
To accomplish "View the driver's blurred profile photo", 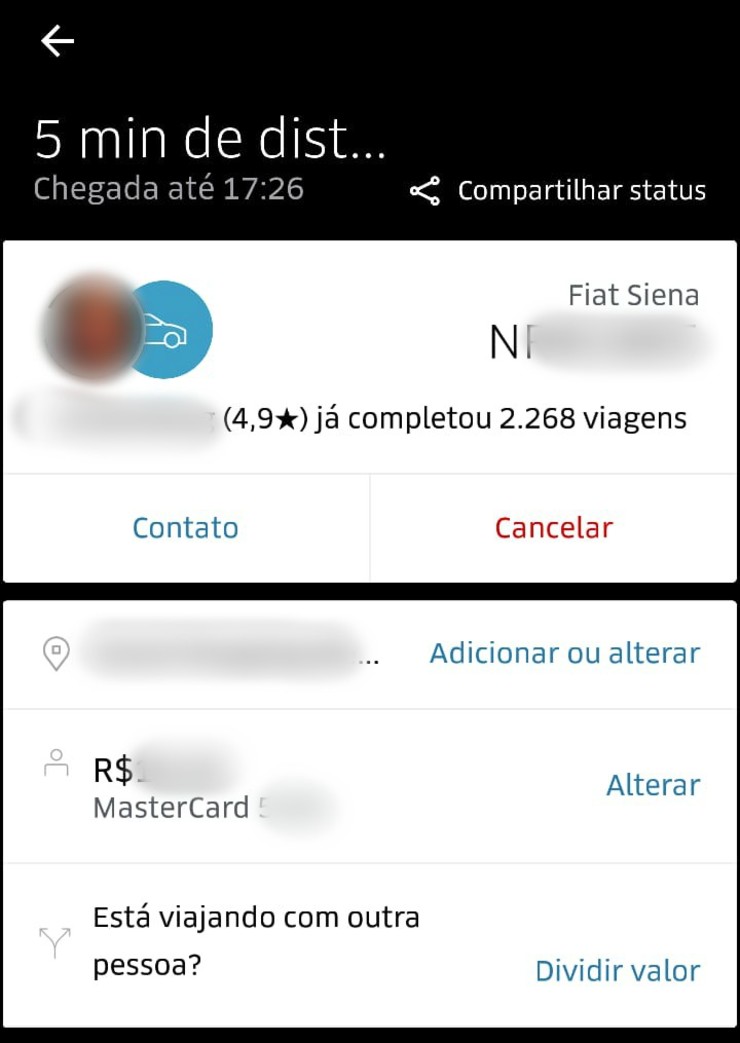I will coord(92,328).
